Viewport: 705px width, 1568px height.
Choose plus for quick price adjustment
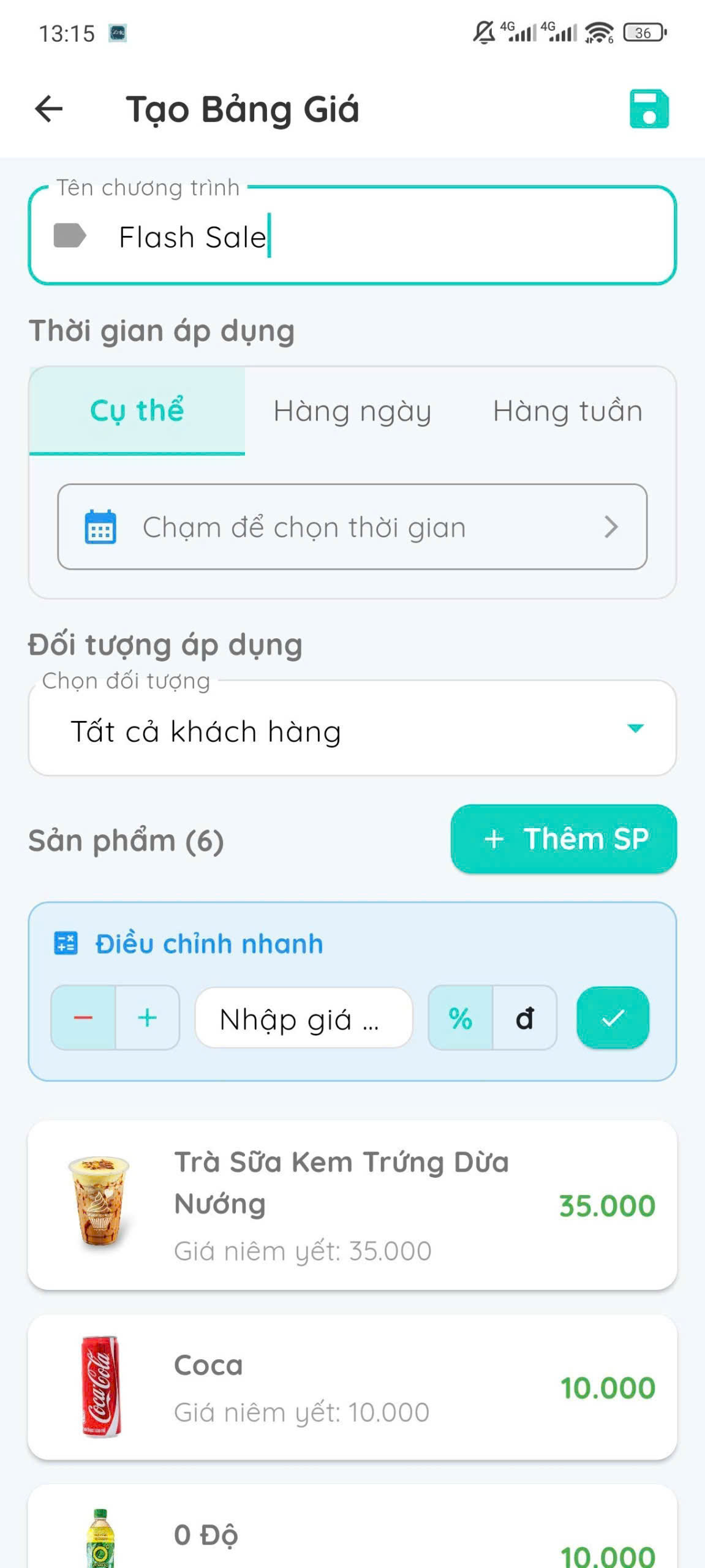pyautogui.click(x=148, y=1018)
